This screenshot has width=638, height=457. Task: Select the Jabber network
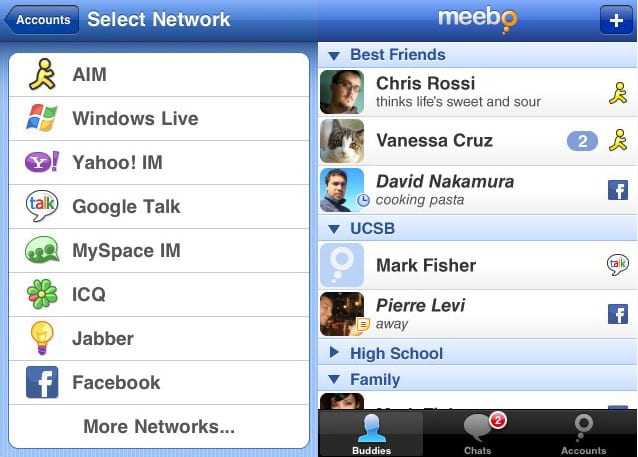point(160,339)
